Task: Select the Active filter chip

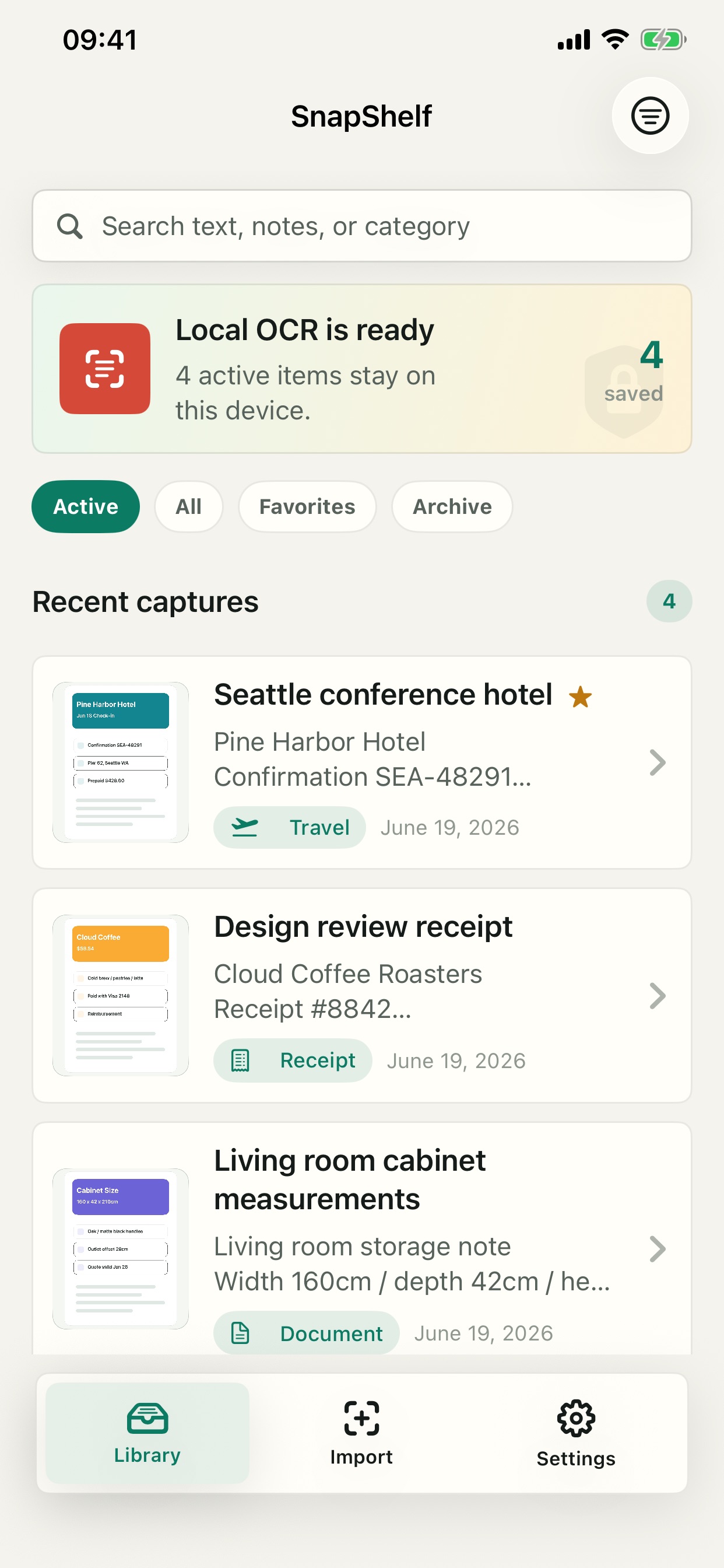Action: click(86, 506)
